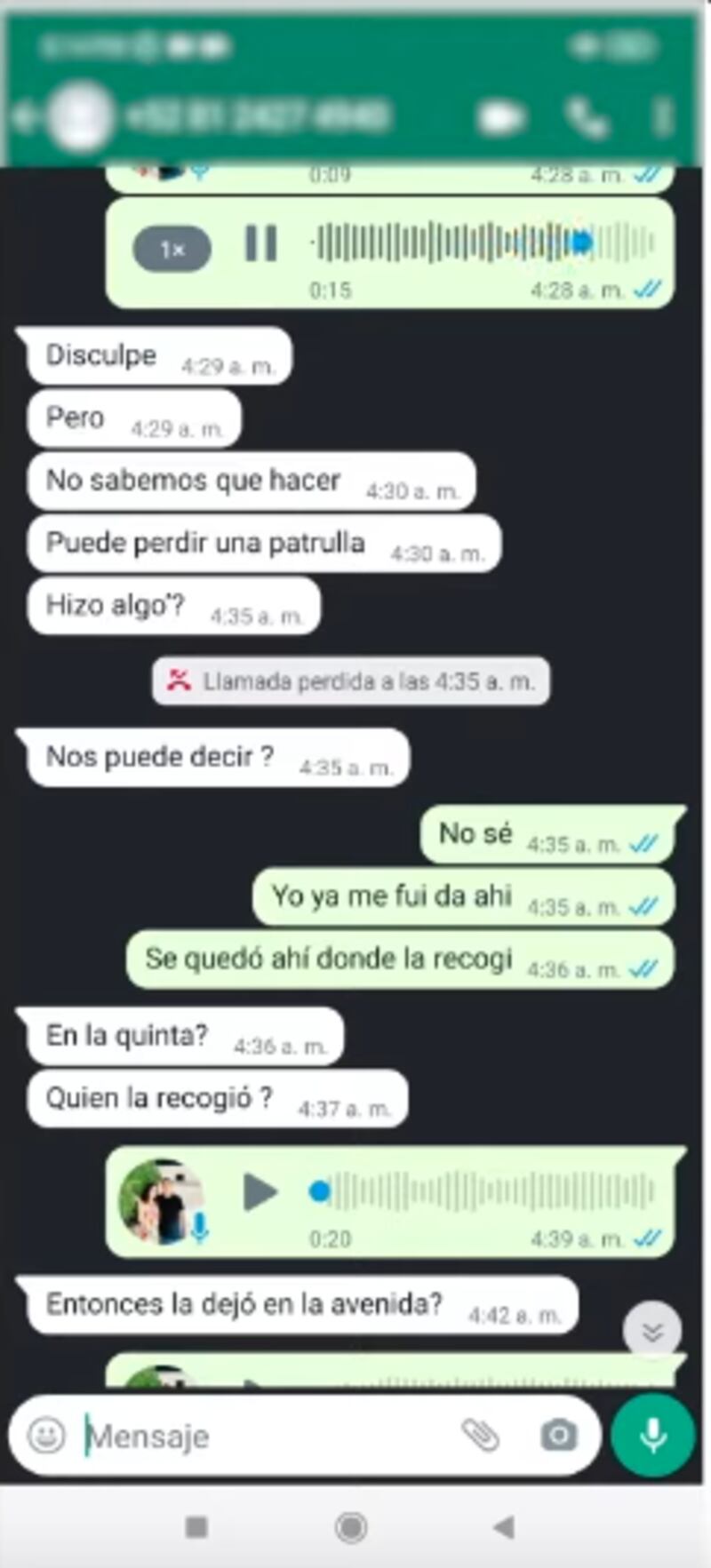Viewport: 711px width, 1568px height.
Task: Open the camera from message bar
Action: (x=558, y=1435)
